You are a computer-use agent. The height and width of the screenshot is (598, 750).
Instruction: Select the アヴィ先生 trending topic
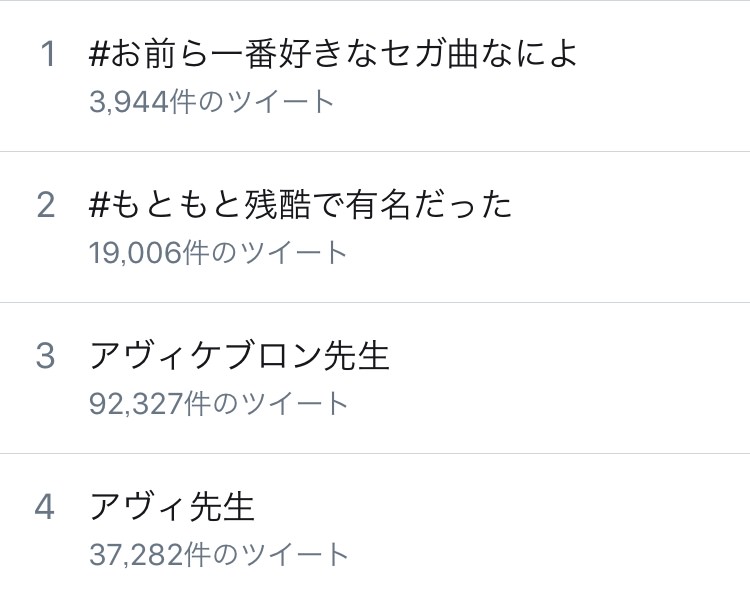[x=375, y=526]
